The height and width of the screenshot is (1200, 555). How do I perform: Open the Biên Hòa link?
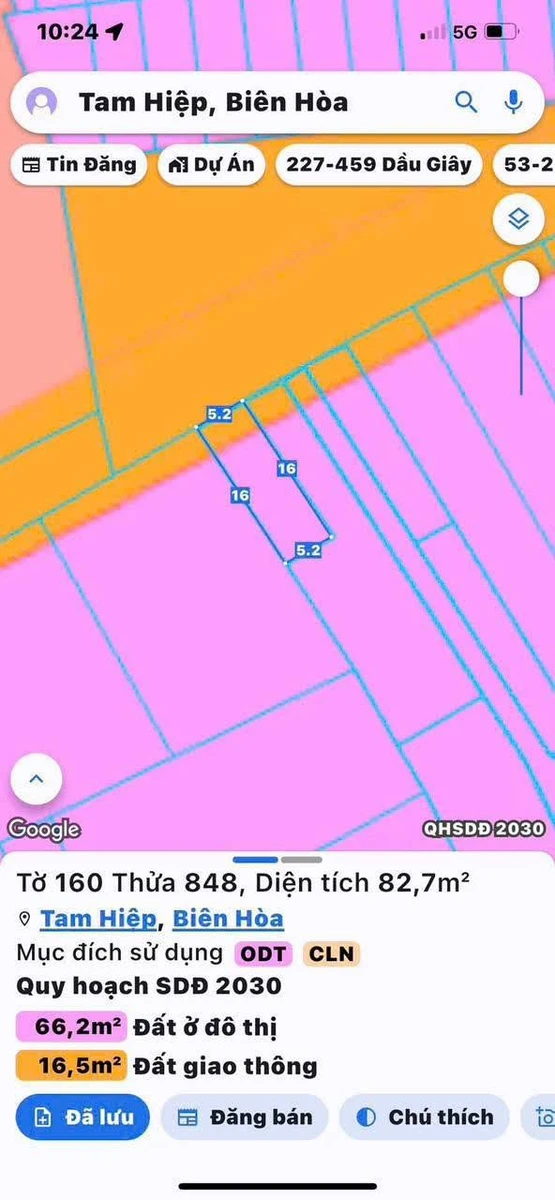(x=228, y=918)
